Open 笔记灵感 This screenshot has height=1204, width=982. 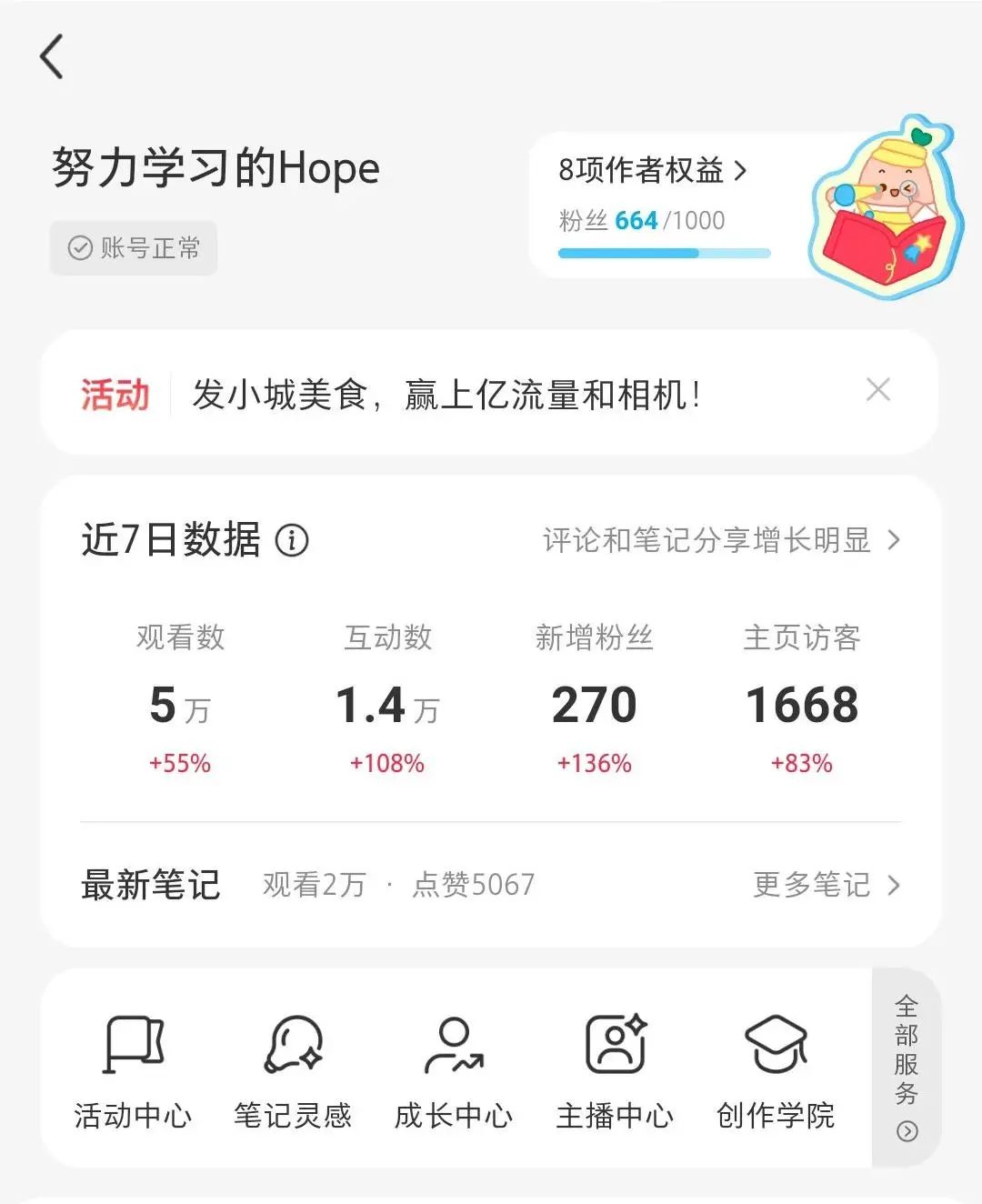(293, 1071)
